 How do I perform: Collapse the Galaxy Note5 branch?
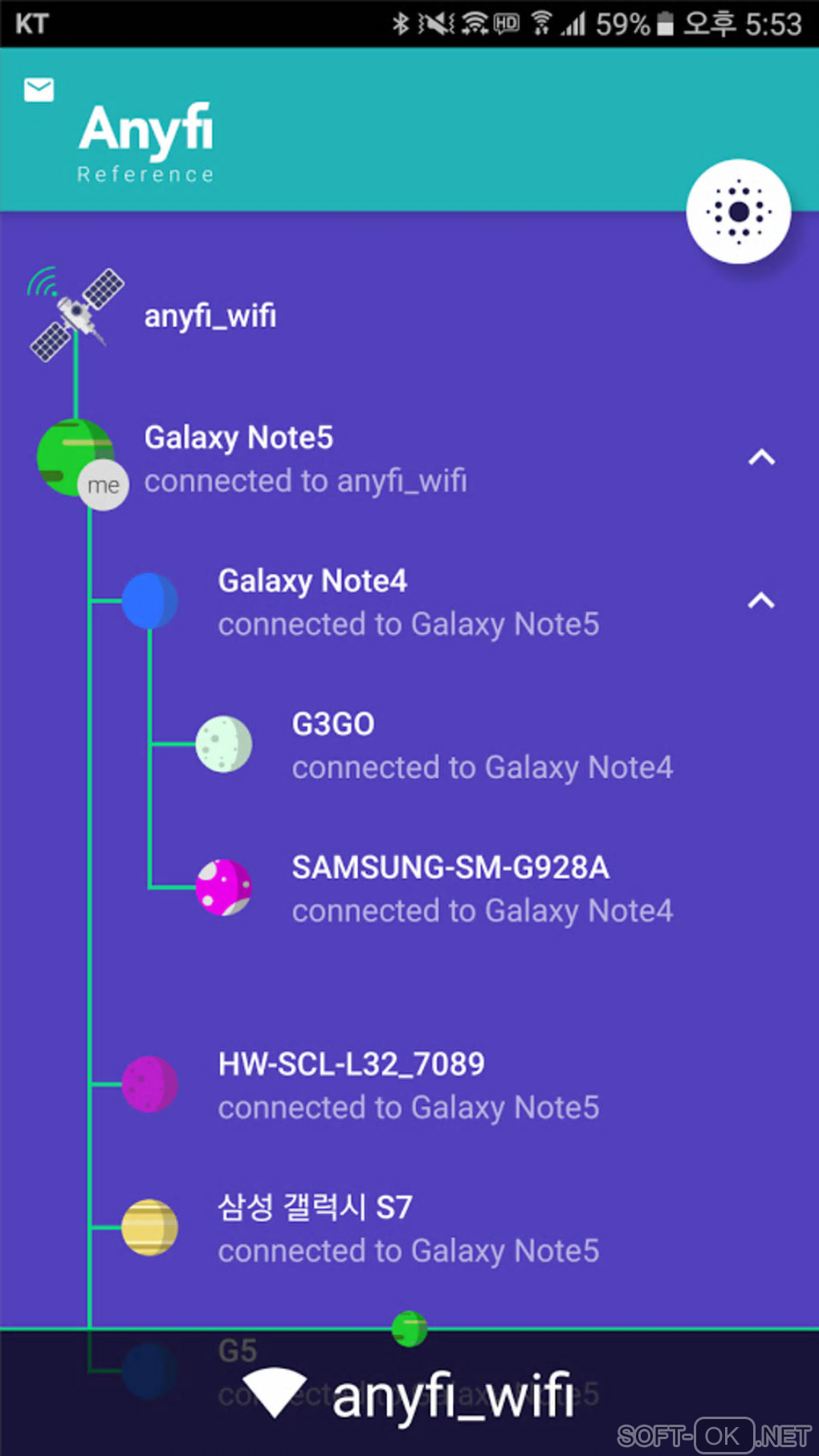click(761, 458)
